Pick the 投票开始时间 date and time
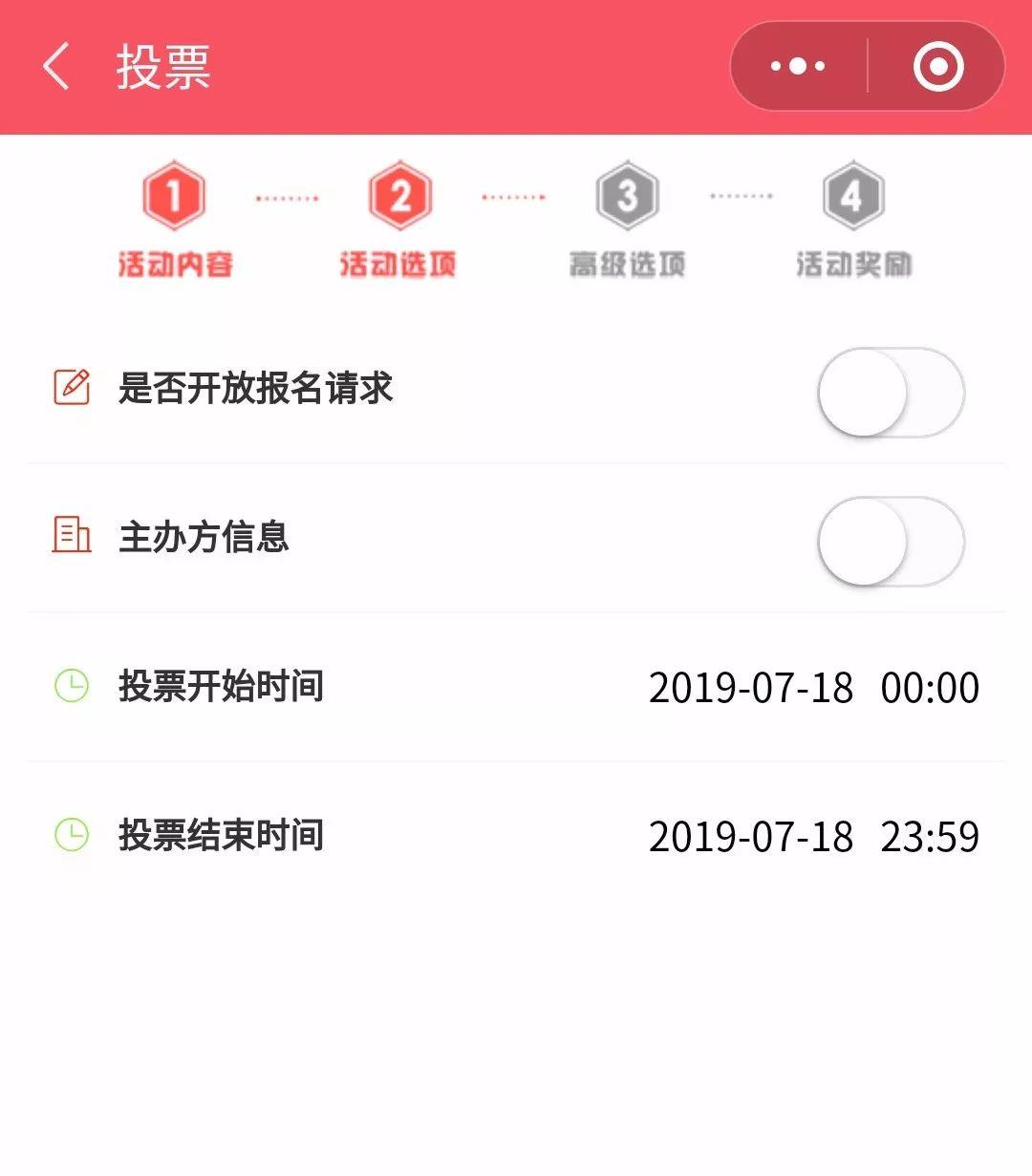 coord(813,688)
